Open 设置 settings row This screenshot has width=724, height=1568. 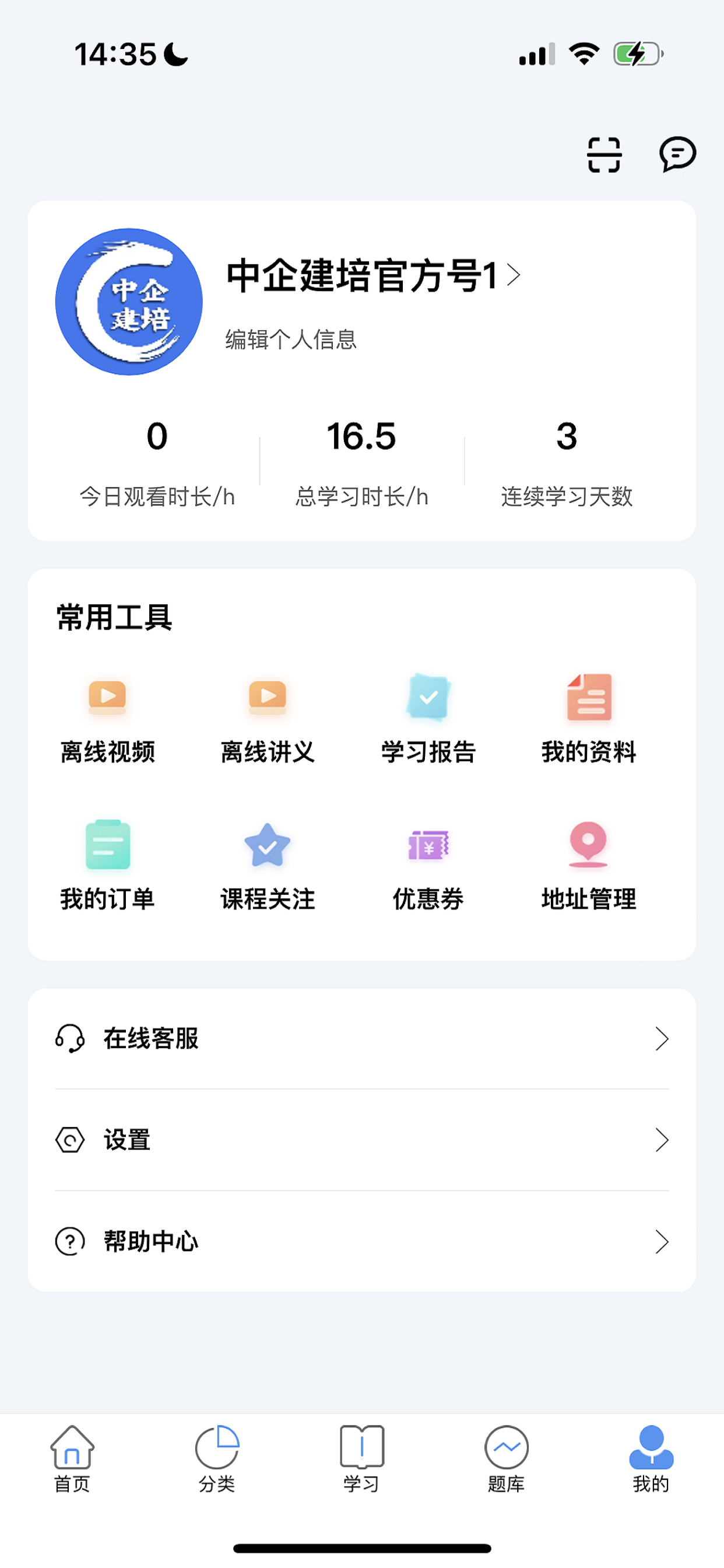[x=362, y=1140]
